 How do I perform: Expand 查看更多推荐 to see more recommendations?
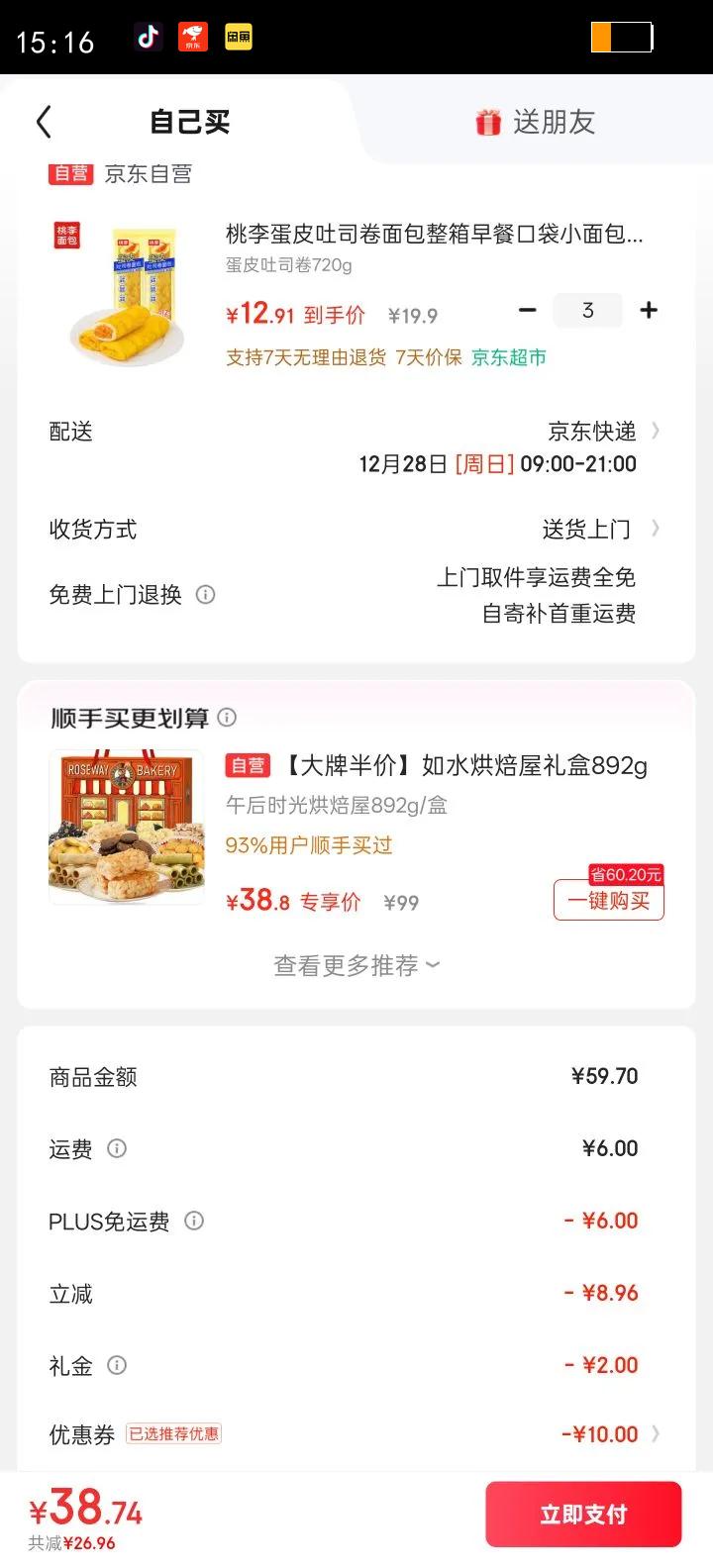tap(356, 965)
